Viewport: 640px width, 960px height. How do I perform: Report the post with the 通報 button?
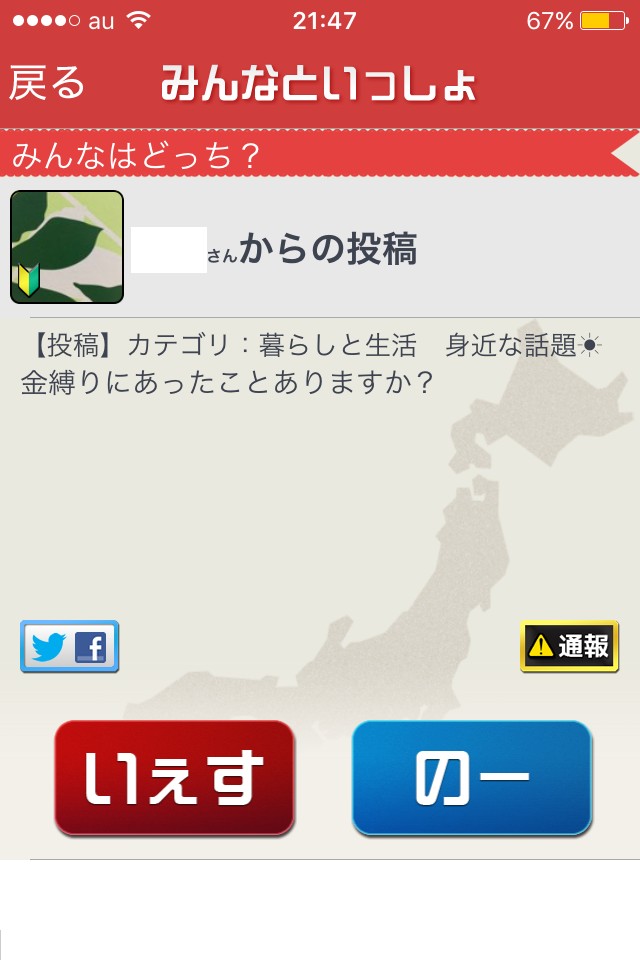tap(570, 646)
